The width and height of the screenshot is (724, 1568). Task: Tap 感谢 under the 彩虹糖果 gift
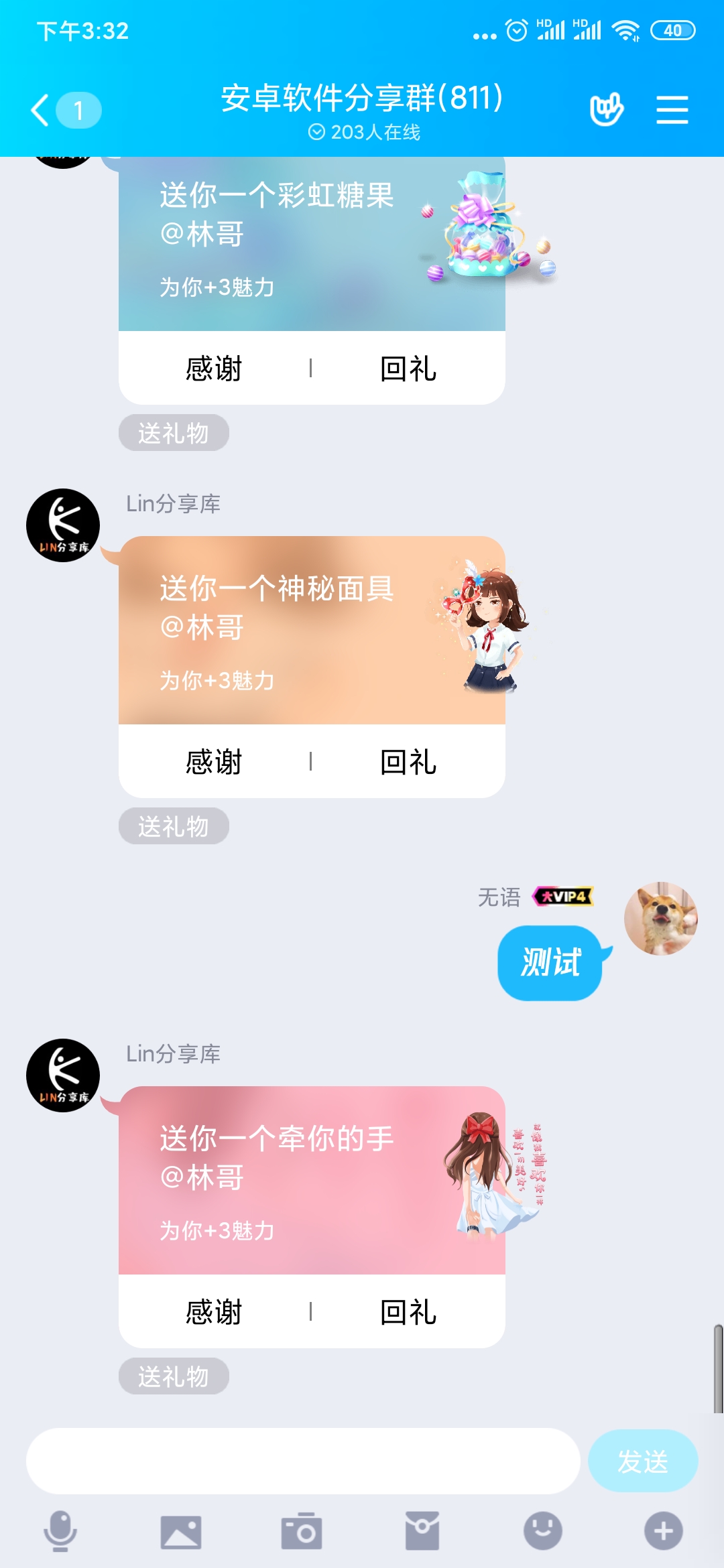(214, 369)
